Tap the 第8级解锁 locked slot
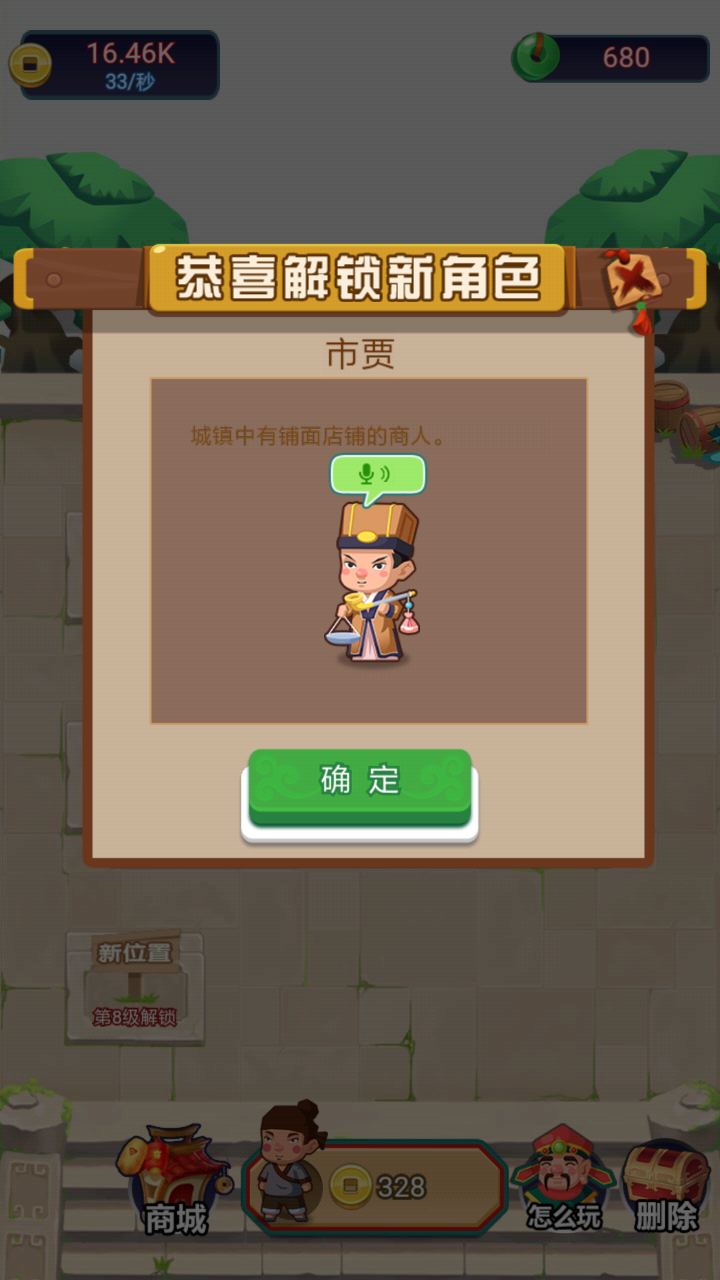 (x=134, y=1011)
